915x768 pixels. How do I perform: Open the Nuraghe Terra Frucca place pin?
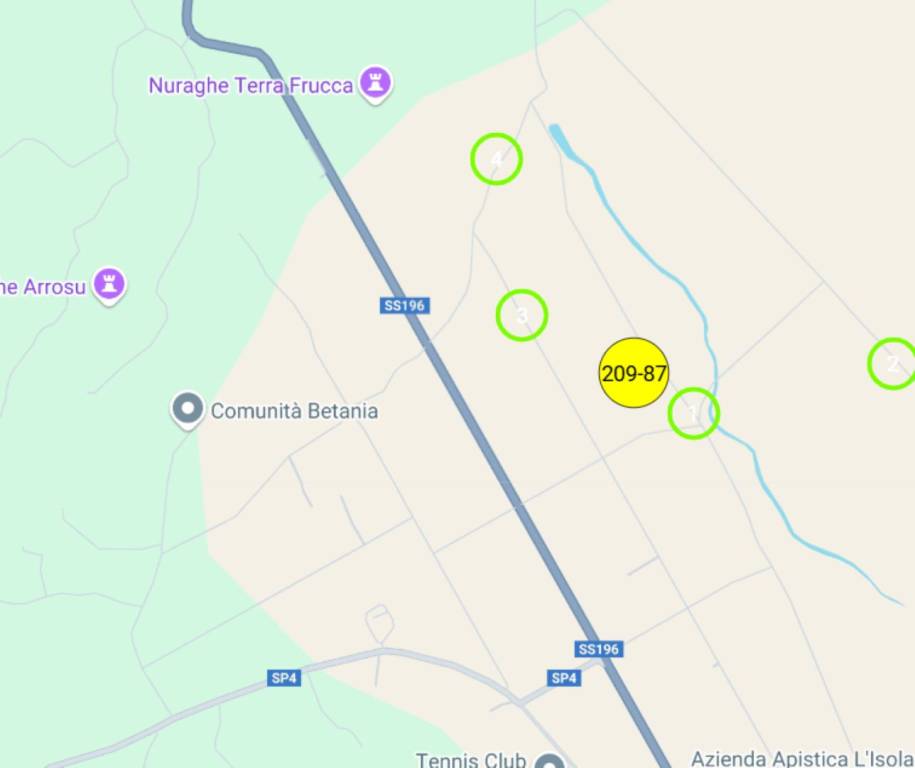(376, 84)
